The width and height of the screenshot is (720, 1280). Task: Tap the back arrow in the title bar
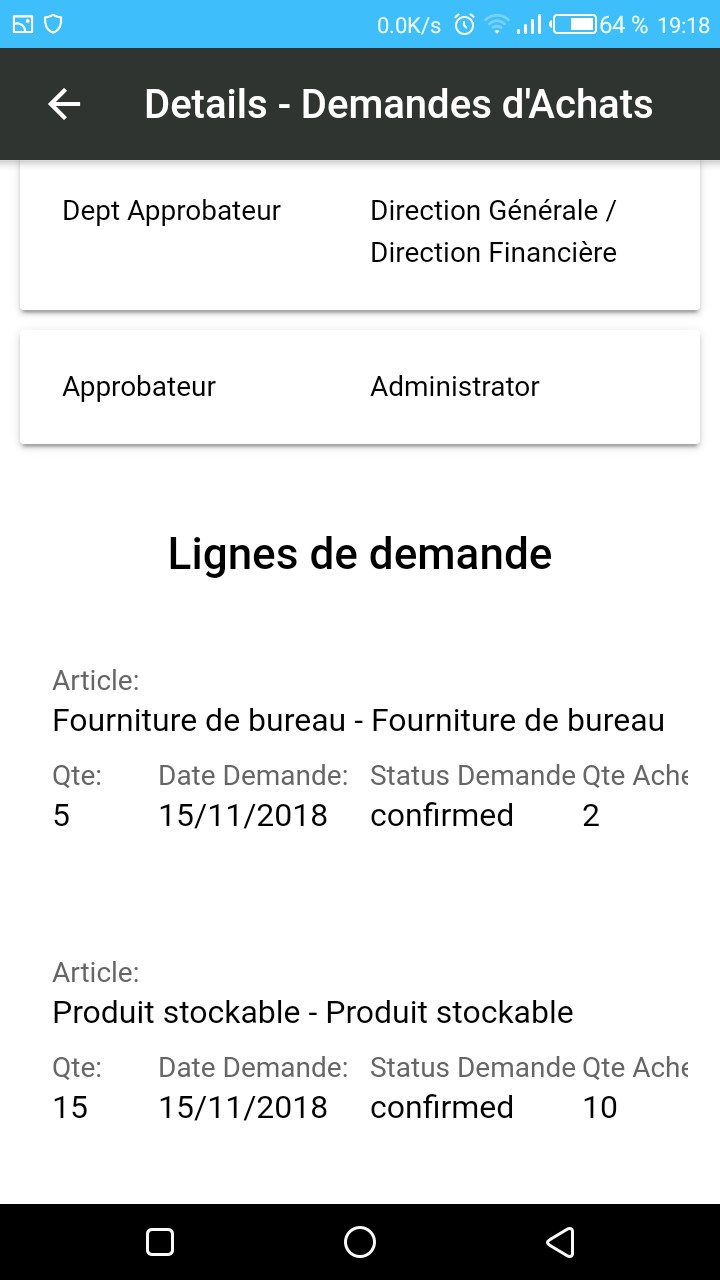pyautogui.click(x=64, y=103)
